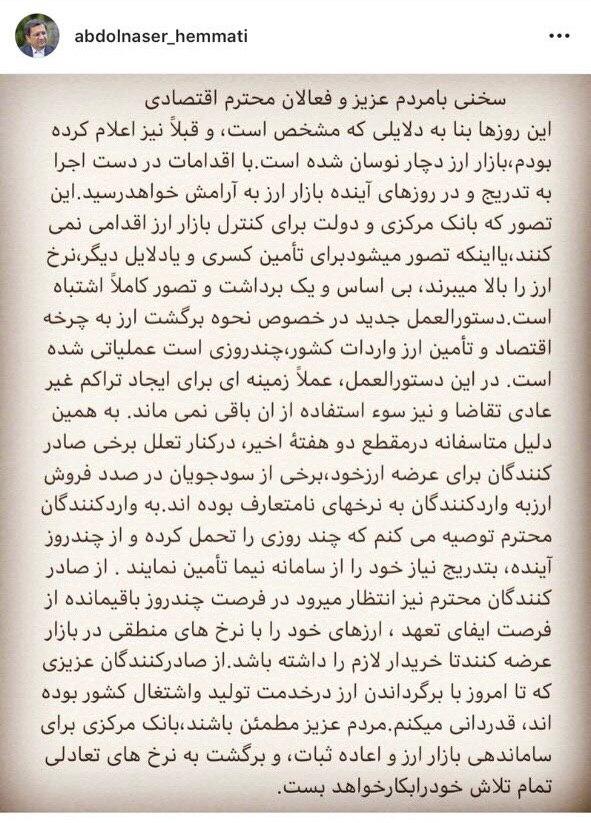The width and height of the screenshot is (591, 823).
Task: Open the post's three-dot options menu
Action: click(x=559, y=36)
